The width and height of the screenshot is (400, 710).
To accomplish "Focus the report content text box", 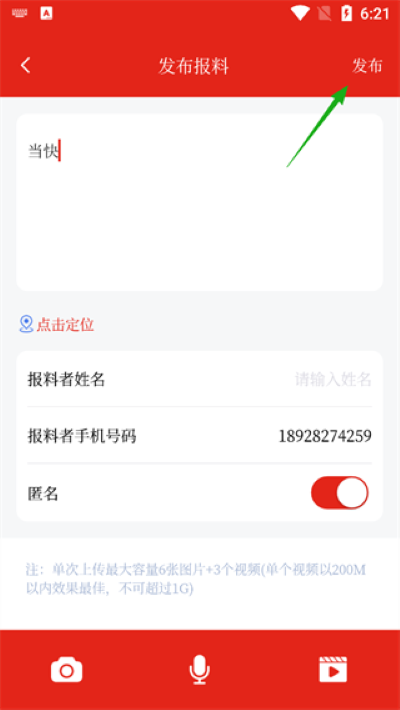I will 199,202.
